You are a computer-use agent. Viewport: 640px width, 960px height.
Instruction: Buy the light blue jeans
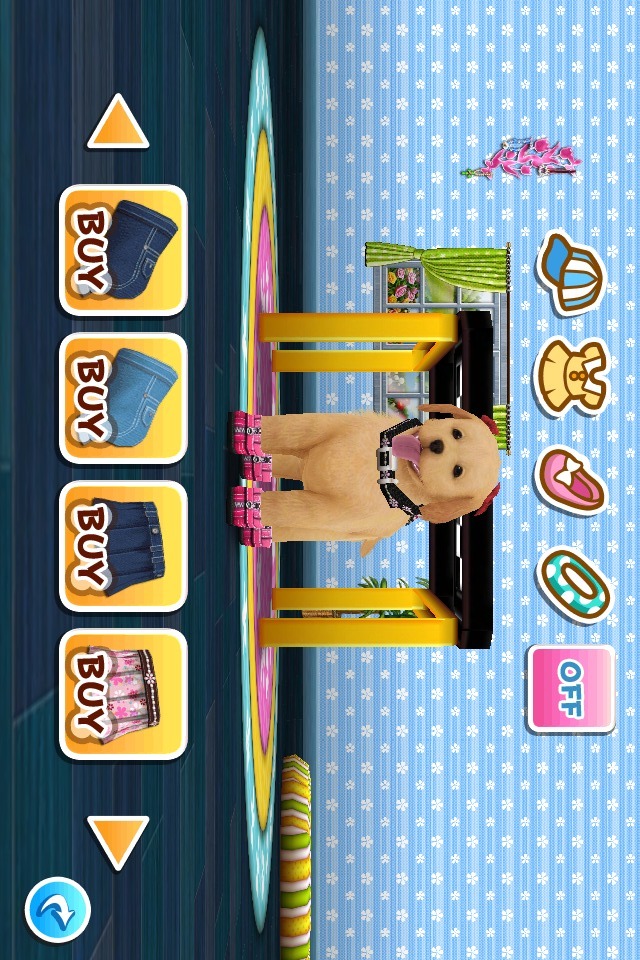tap(123, 397)
